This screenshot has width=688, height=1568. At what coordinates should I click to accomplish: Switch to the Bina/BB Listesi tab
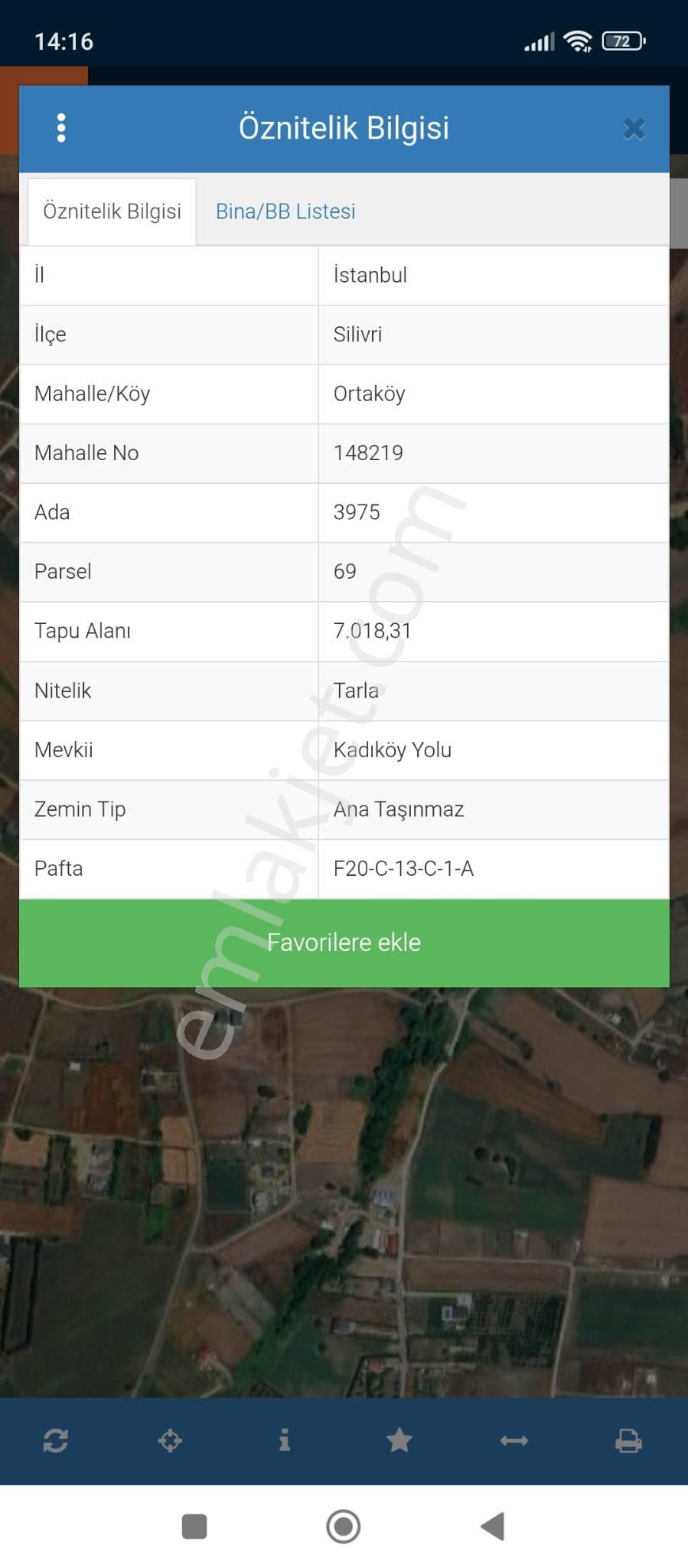285,211
